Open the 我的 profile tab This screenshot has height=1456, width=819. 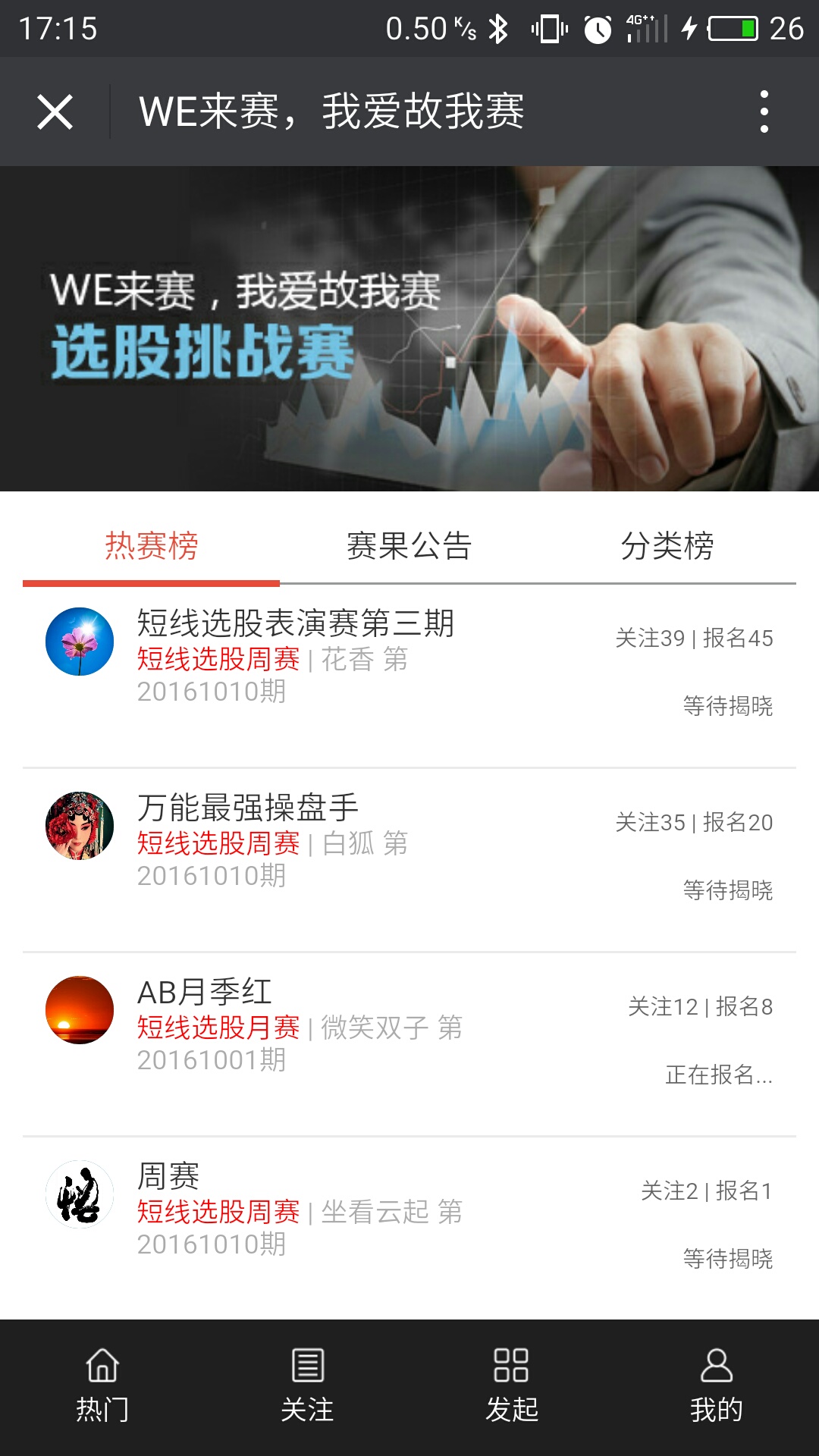click(716, 1386)
